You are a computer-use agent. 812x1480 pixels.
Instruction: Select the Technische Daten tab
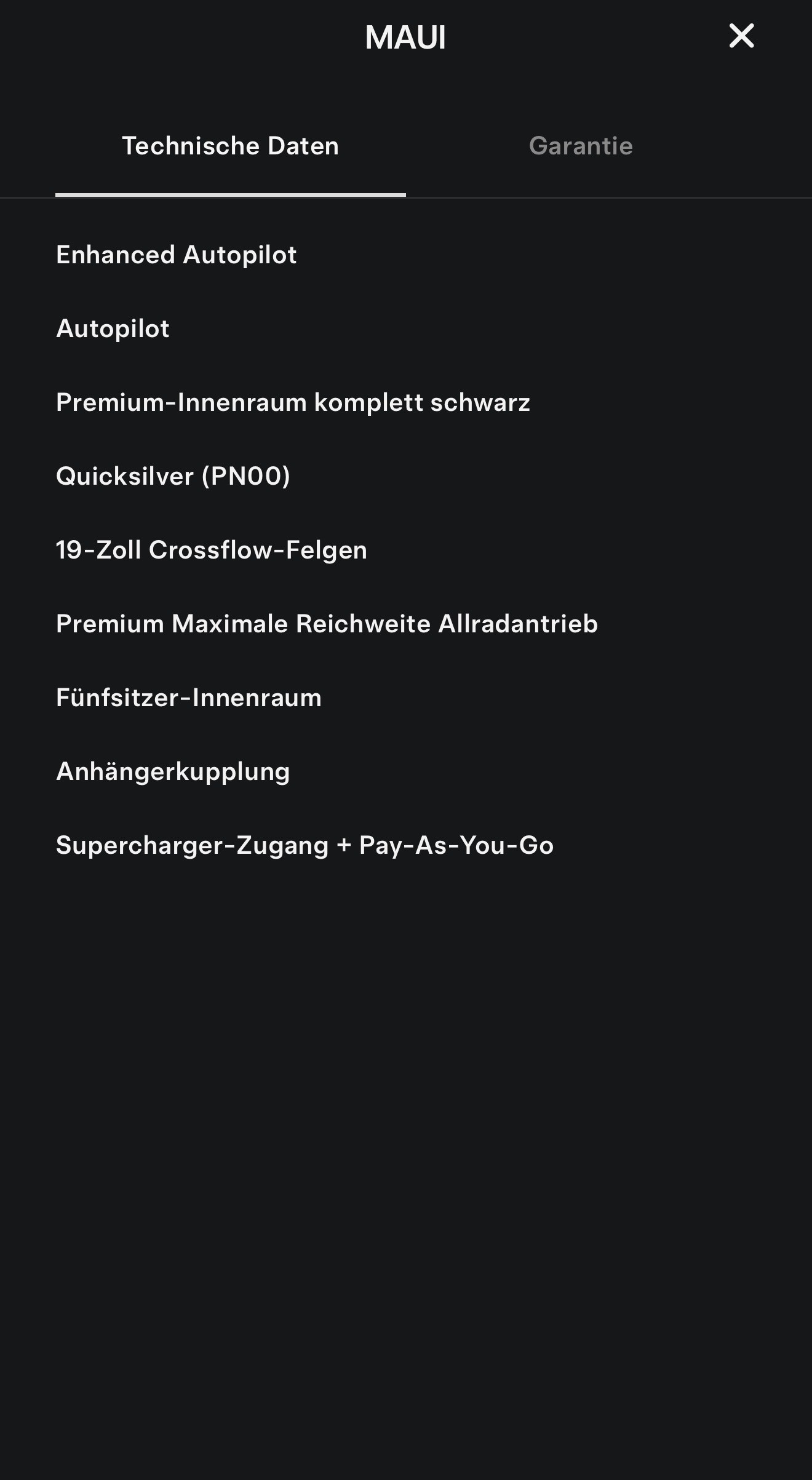point(231,146)
